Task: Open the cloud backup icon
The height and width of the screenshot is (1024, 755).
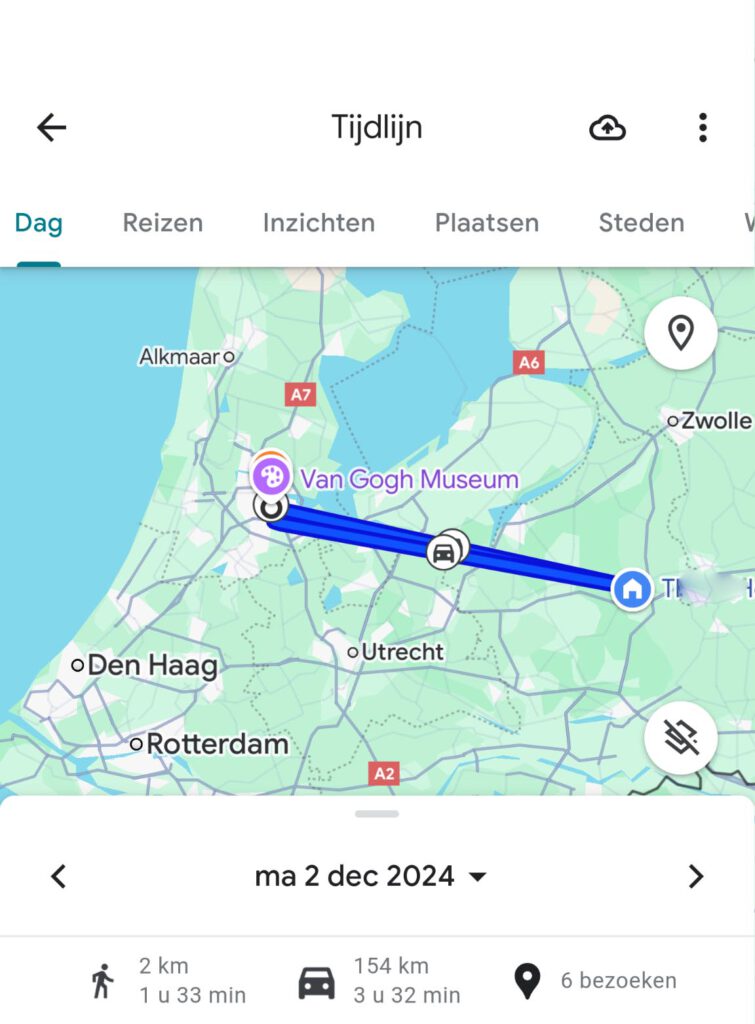Action: click(x=607, y=127)
